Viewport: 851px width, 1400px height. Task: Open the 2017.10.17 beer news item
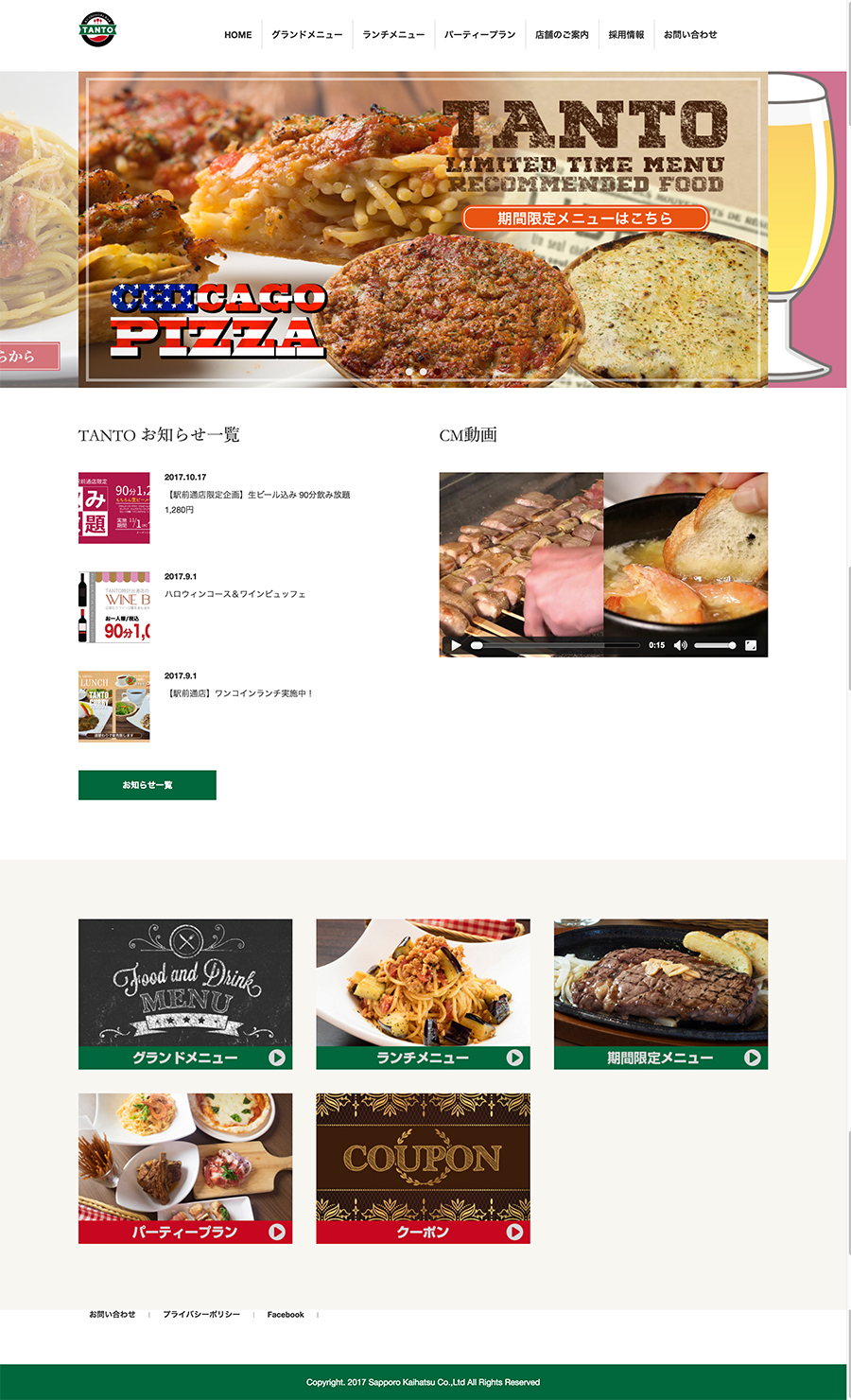tap(258, 495)
